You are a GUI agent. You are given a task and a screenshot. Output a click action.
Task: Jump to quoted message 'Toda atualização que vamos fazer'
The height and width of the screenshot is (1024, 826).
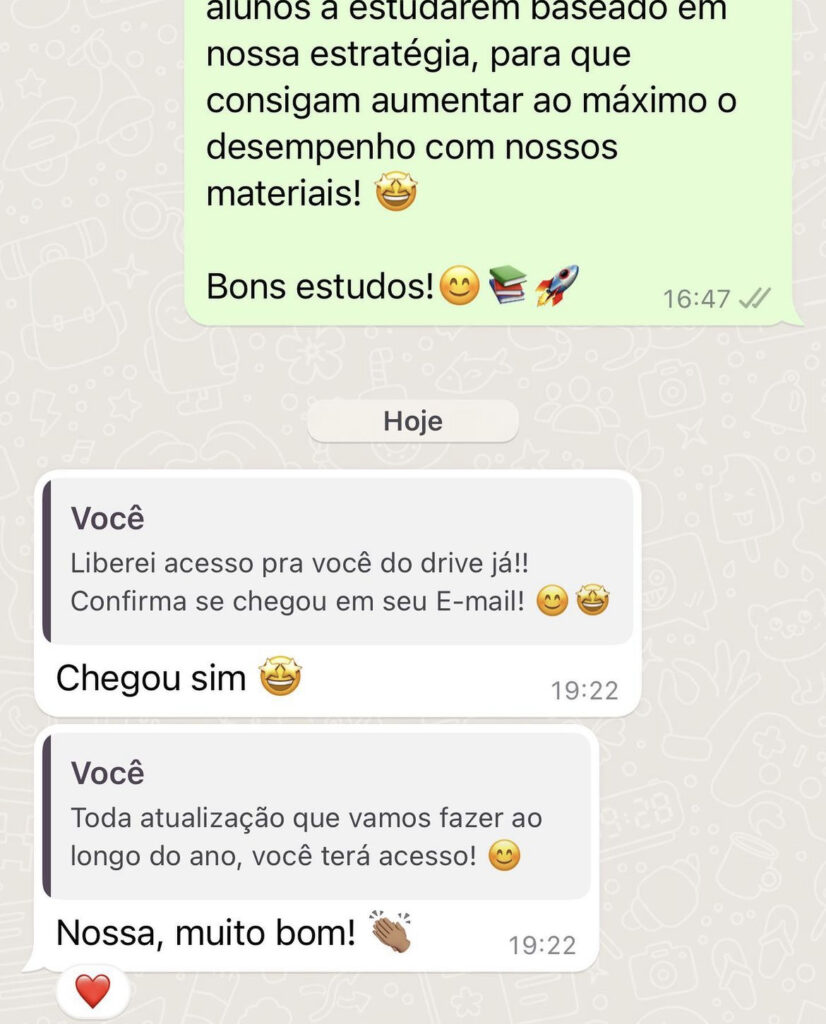point(318,816)
